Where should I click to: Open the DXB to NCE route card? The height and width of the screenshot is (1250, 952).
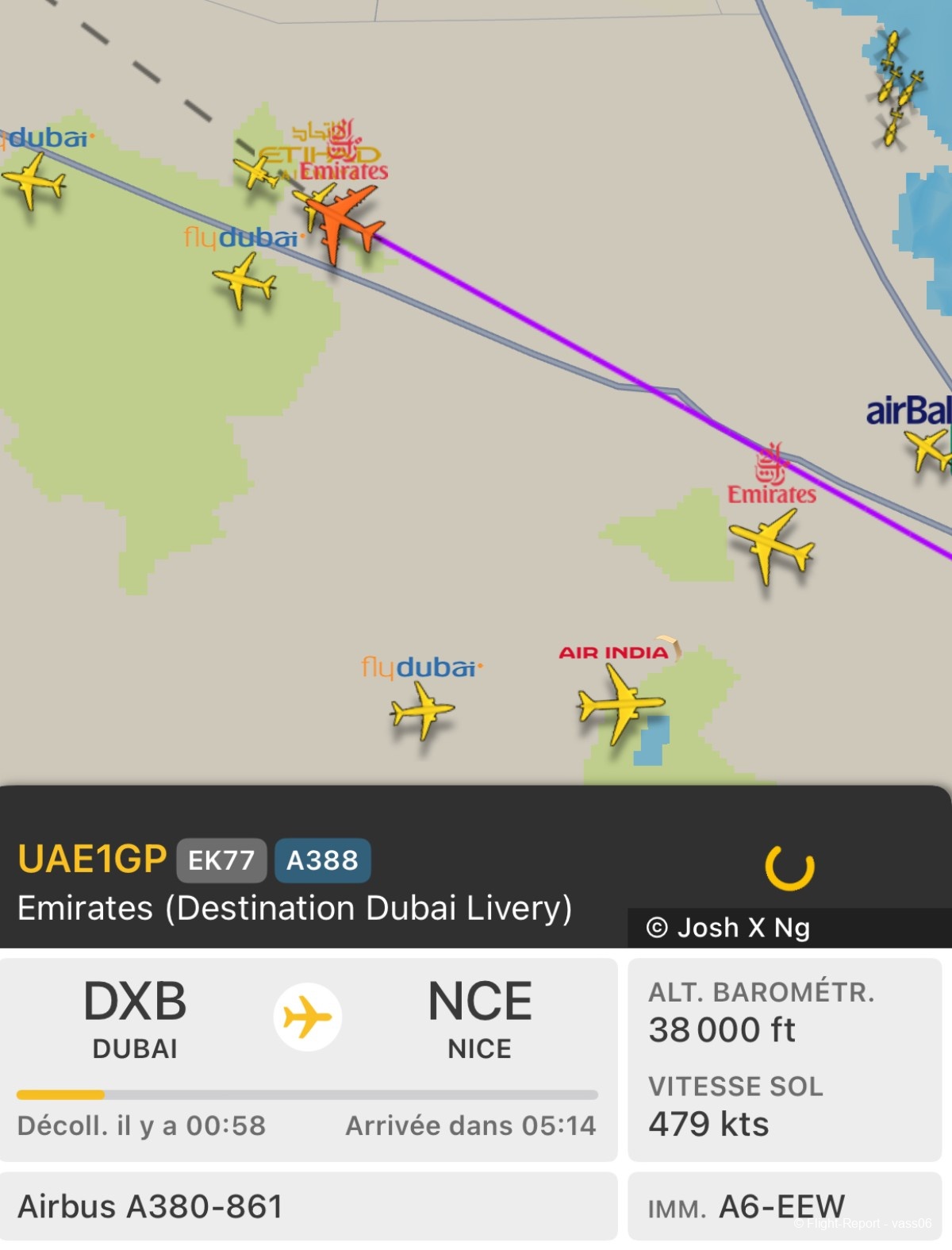coord(308,1060)
